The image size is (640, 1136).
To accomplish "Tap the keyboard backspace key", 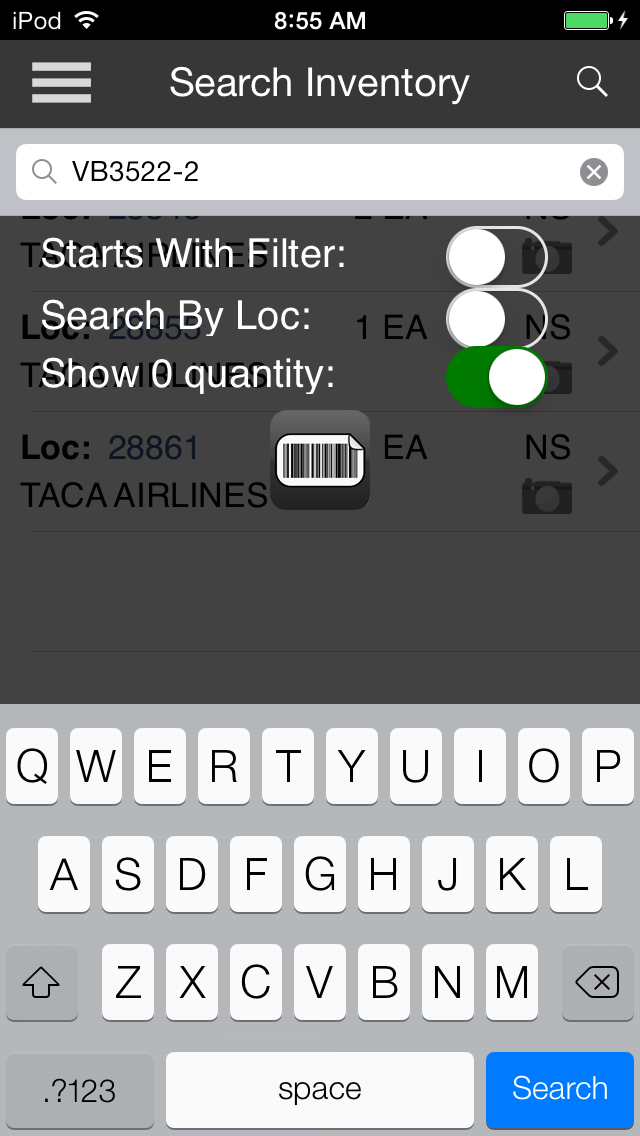I will coord(597,983).
